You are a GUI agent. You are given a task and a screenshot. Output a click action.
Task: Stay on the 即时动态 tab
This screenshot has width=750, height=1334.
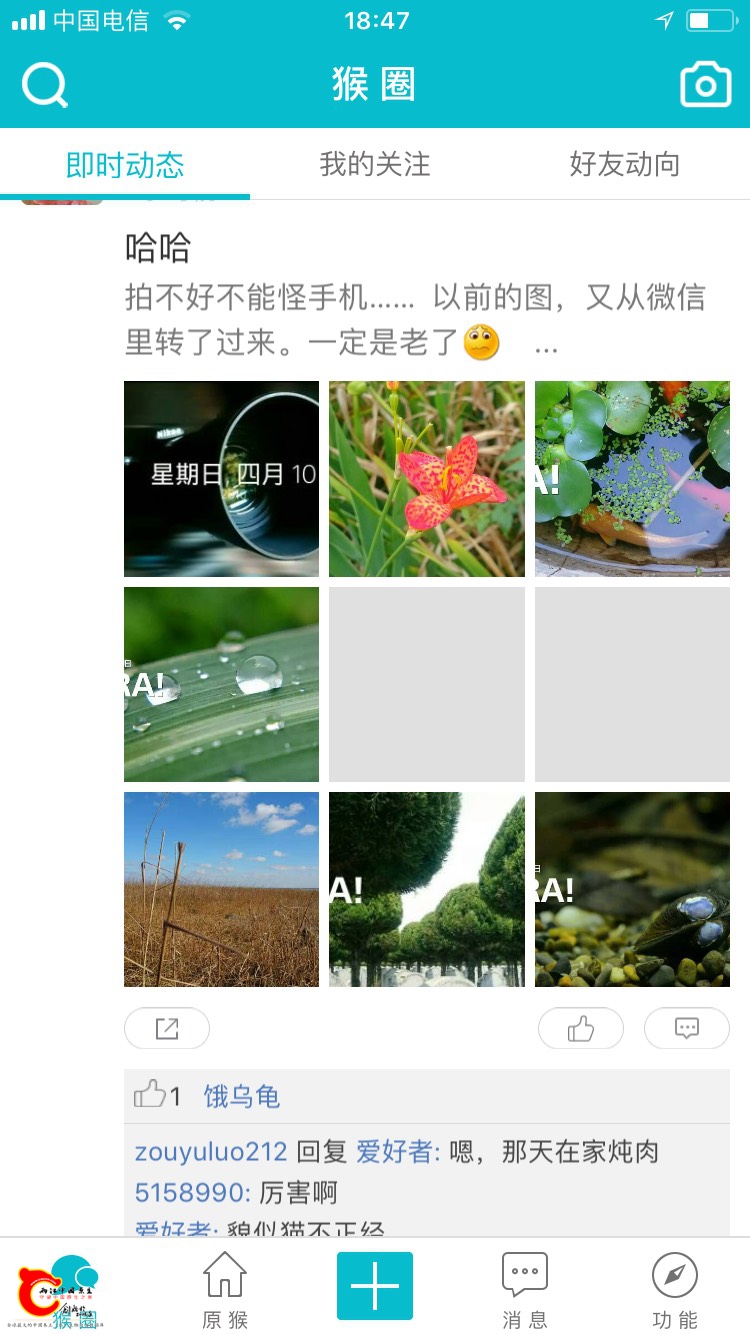[x=124, y=165]
